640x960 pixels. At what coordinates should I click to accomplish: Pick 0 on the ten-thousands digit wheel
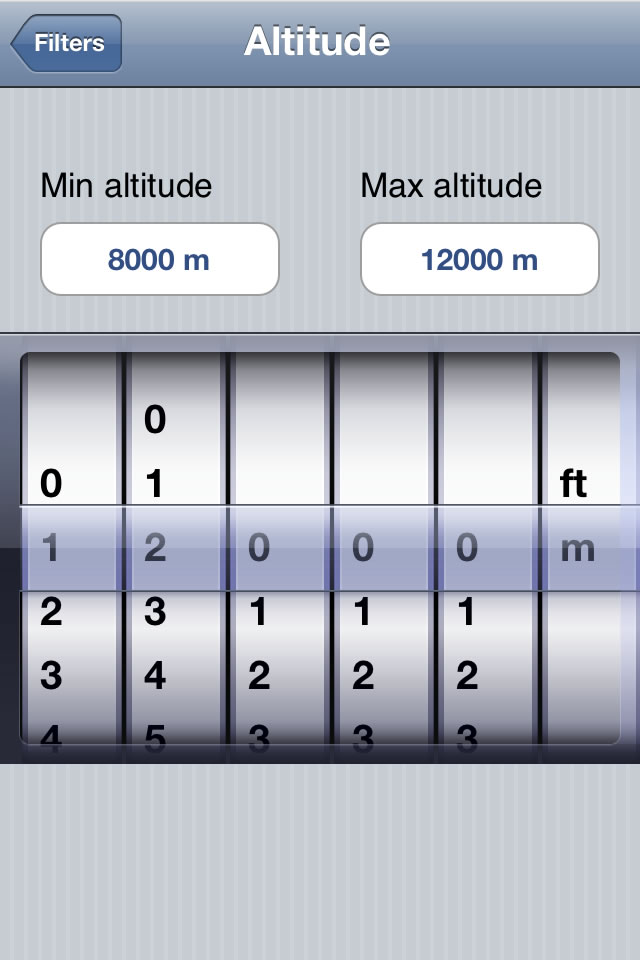pyautogui.click(x=51, y=485)
